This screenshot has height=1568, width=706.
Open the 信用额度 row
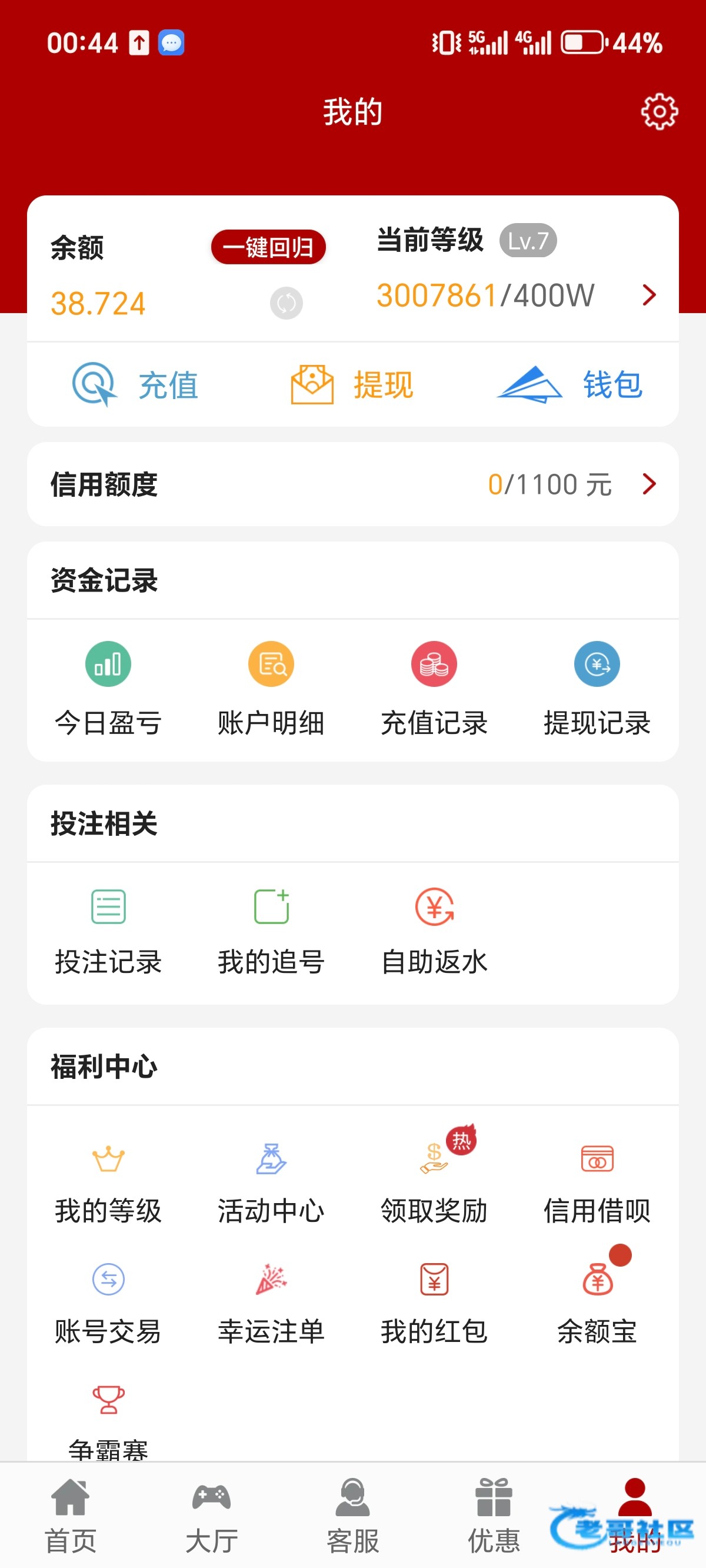352,484
